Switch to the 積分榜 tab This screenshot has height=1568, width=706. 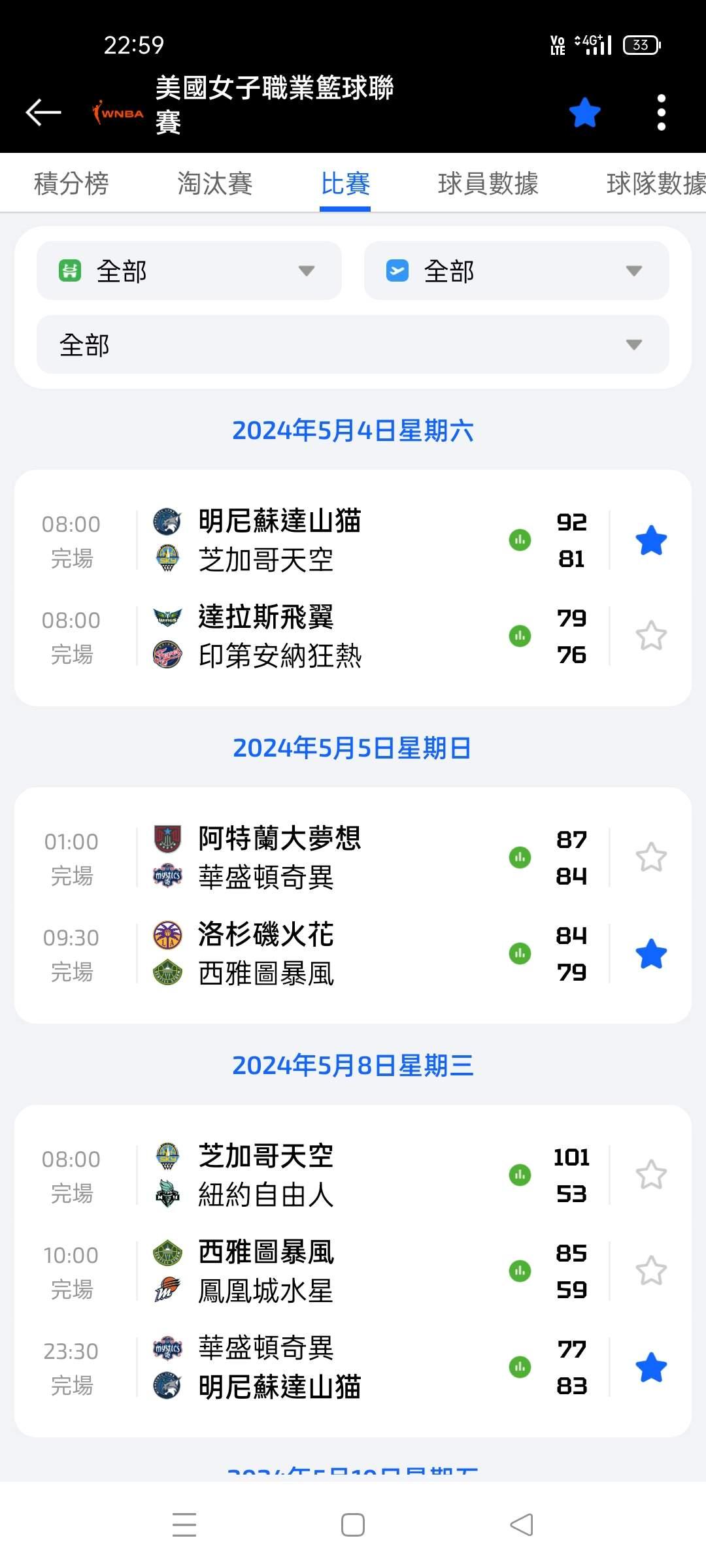pos(71,183)
